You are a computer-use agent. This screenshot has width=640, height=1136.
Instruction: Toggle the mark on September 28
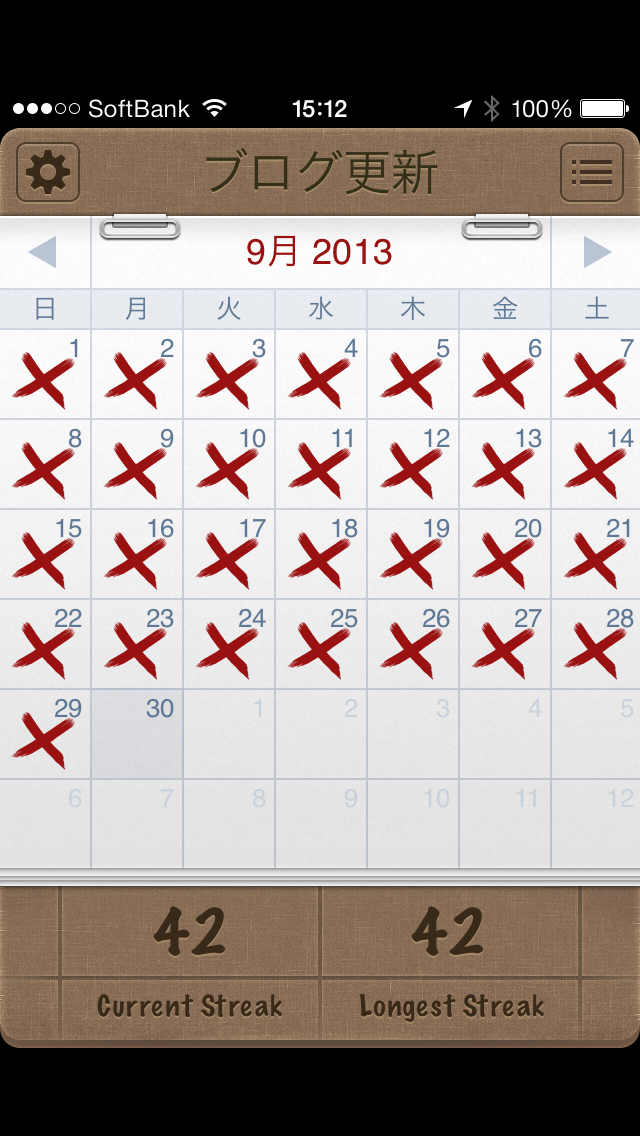(x=597, y=644)
